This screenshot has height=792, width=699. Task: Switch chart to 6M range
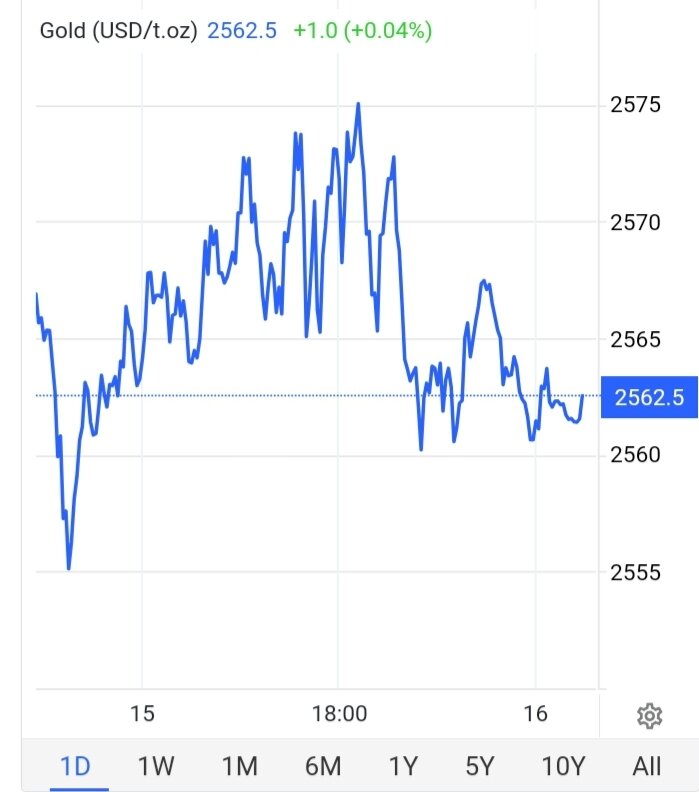pos(322,766)
